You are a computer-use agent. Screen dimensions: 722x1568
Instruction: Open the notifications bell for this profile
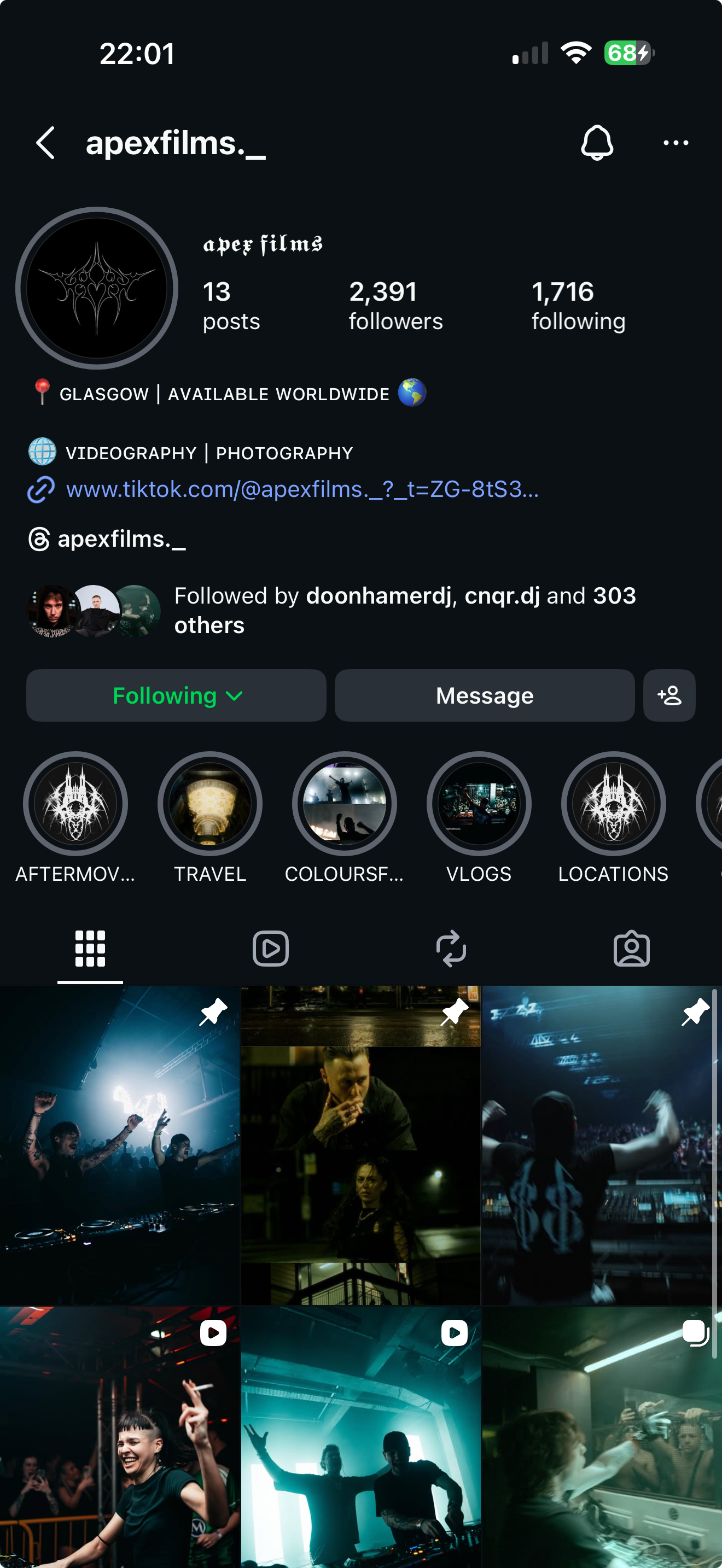click(x=597, y=143)
